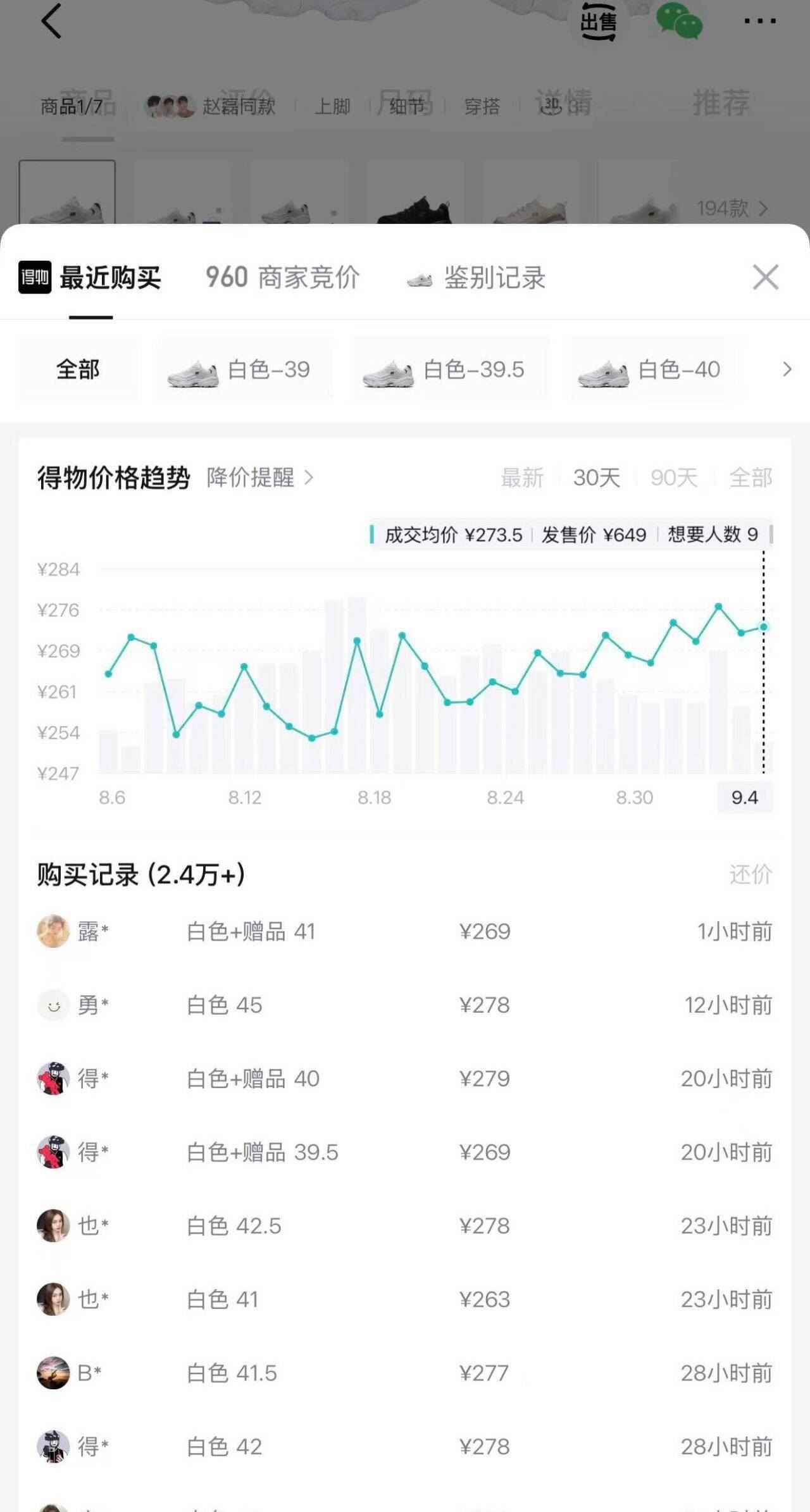This screenshot has width=810, height=1512.
Task: Open the three-dot overflow menu
Action: (x=759, y=21)
